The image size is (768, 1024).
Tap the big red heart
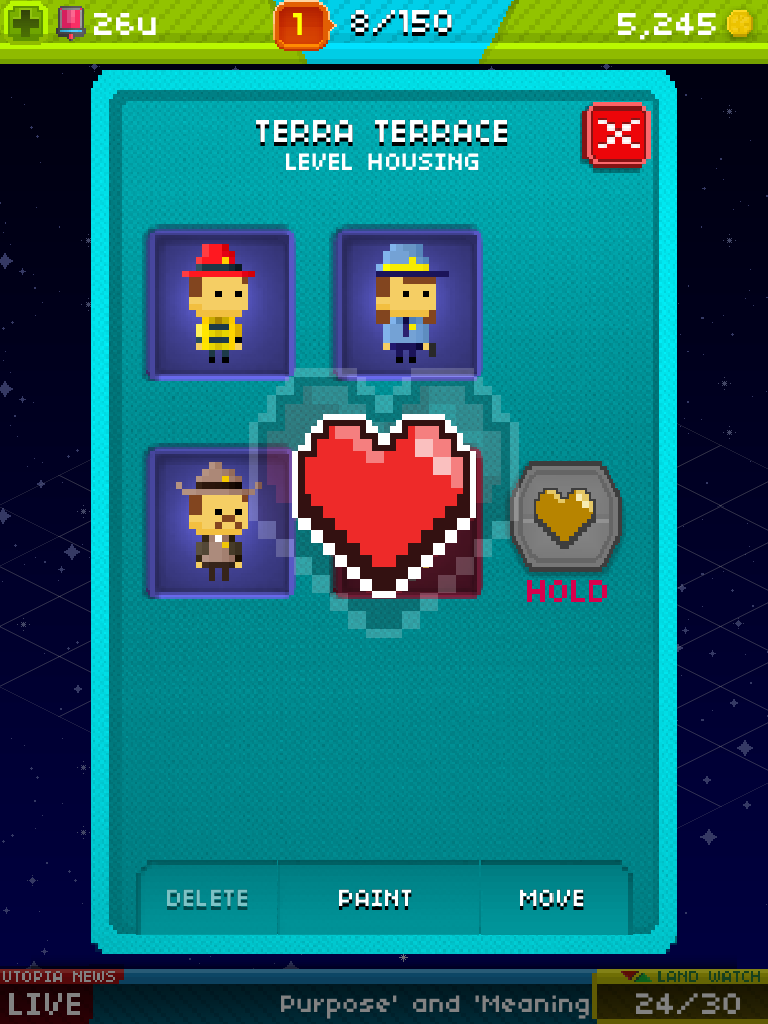(384, 502)
